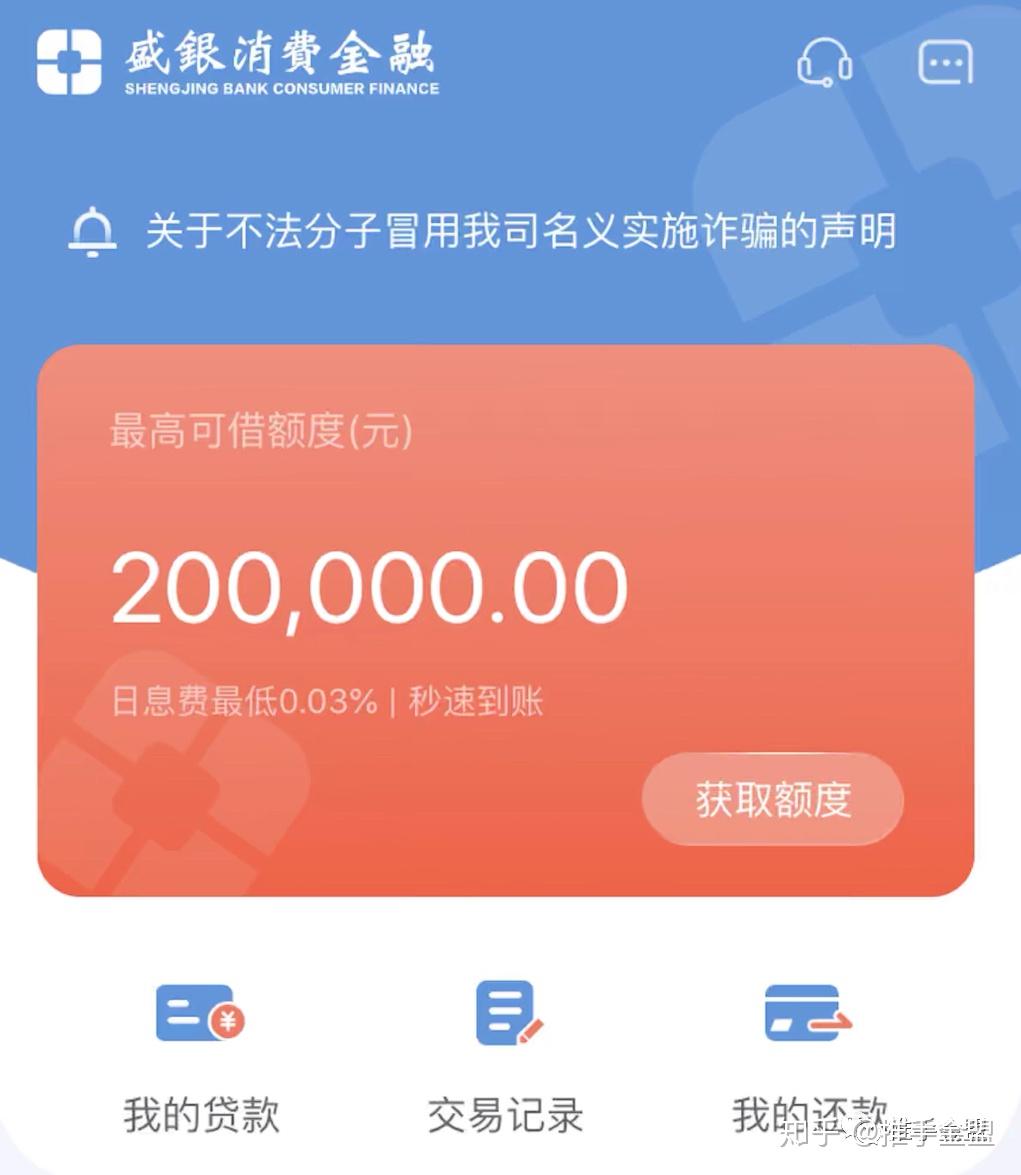1021x1175 pixels.
Task: Open customer service headset icon
Action: pyautogui.click(x=824, y=63)
